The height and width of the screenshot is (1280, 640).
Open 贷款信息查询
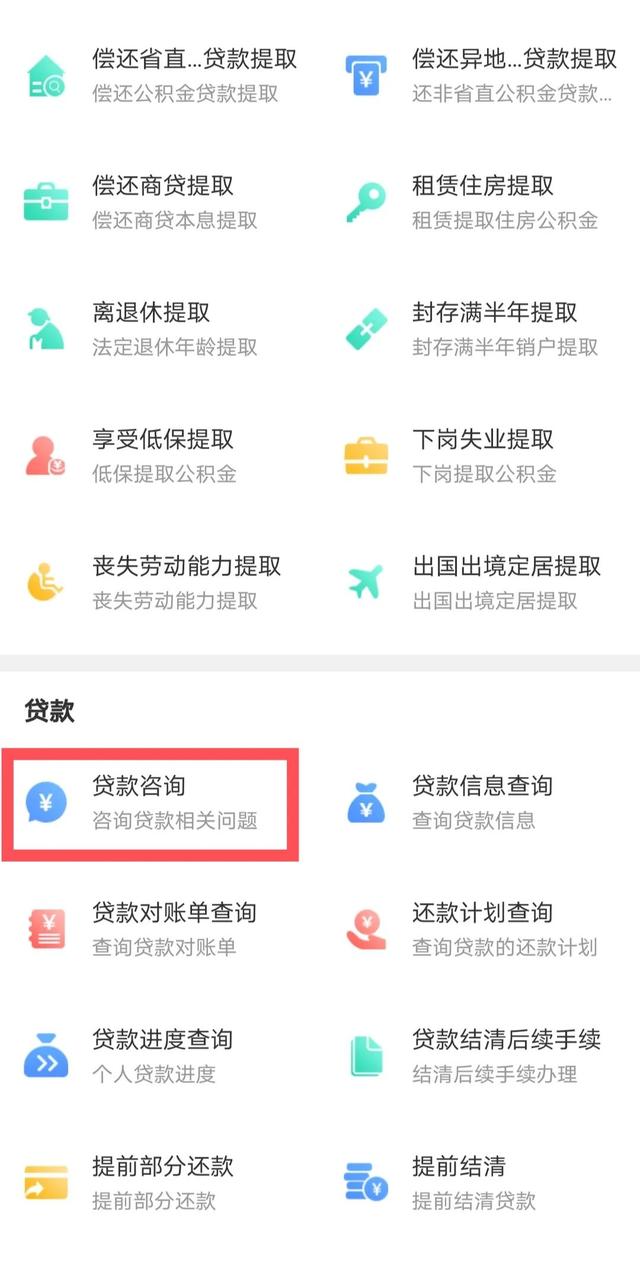coord(480,803)
